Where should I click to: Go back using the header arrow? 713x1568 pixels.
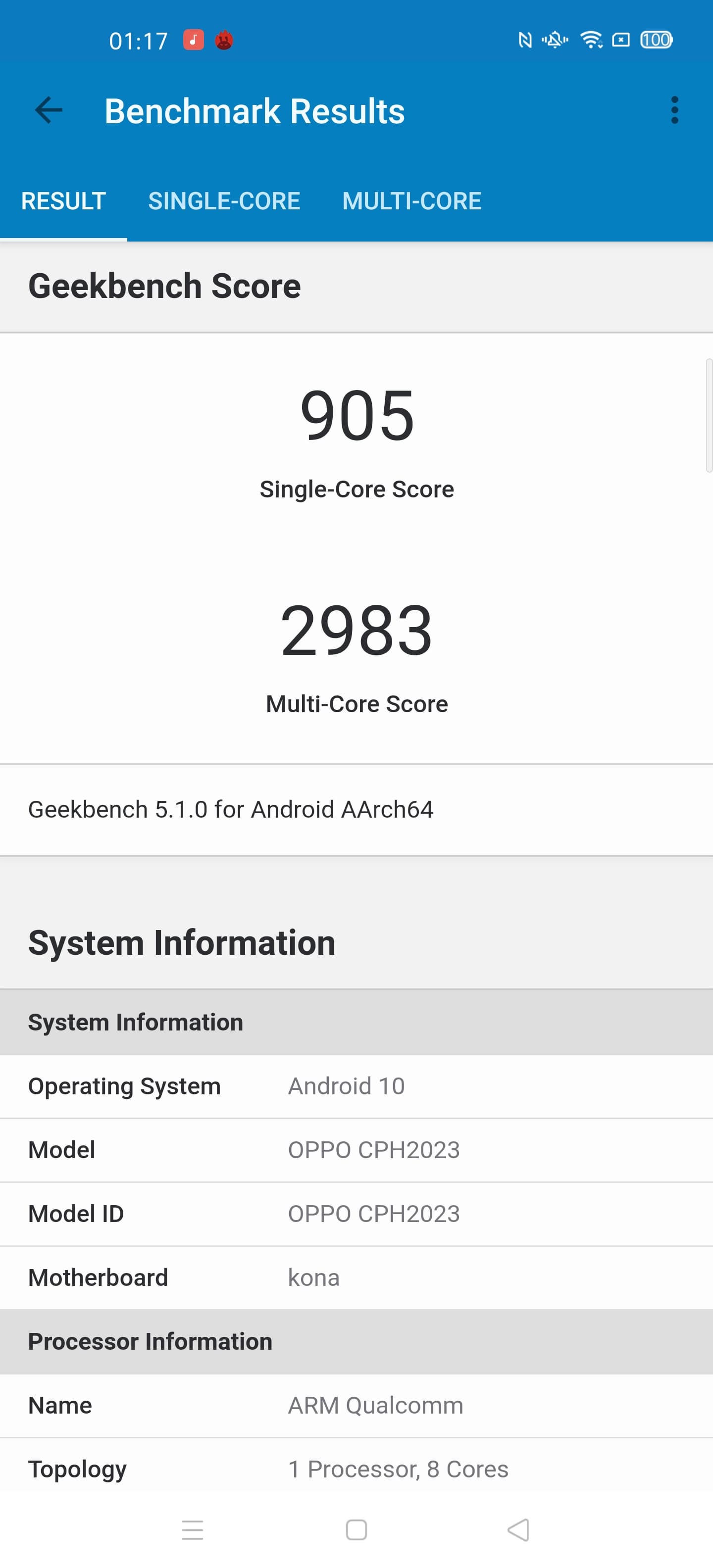tap(49, 111)
